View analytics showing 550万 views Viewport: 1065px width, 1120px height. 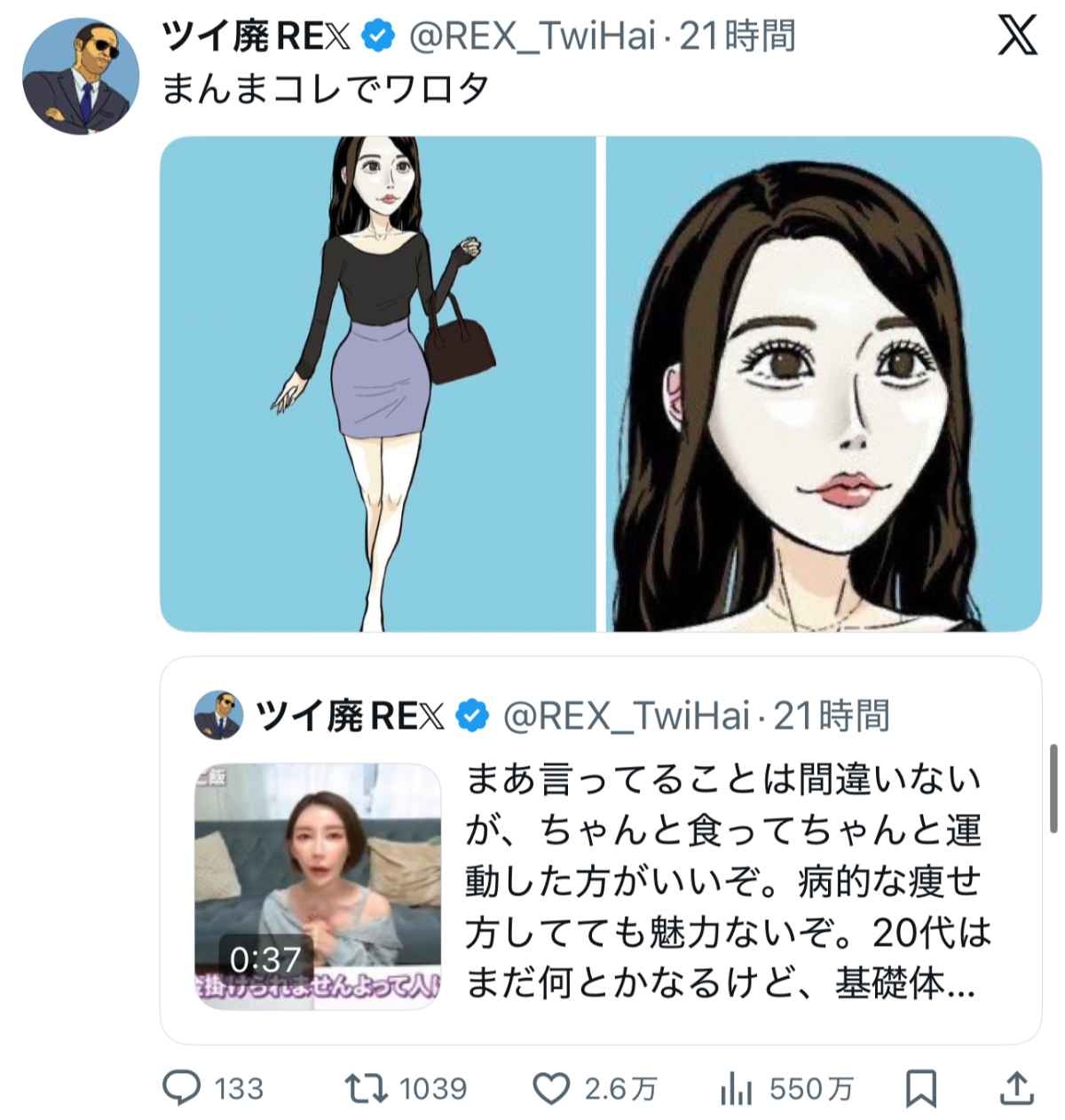(736, 1088)
